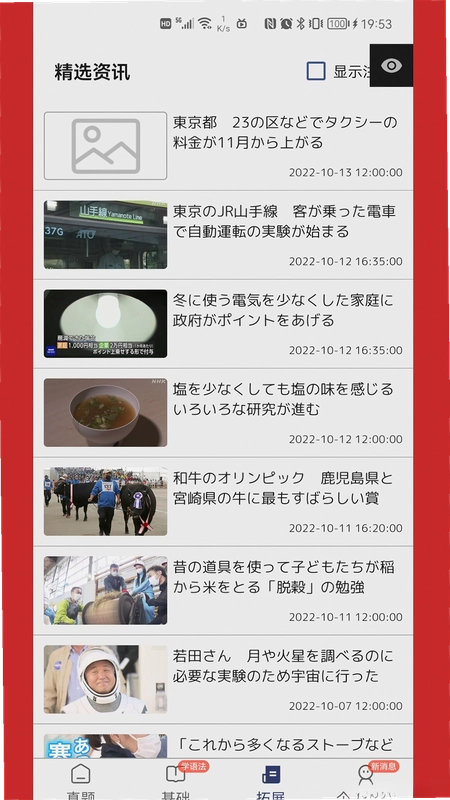Open the article about children learning 脱穀
Image resolution: width=450 pixels, height=800 pixels.
(x=223, y=590)
